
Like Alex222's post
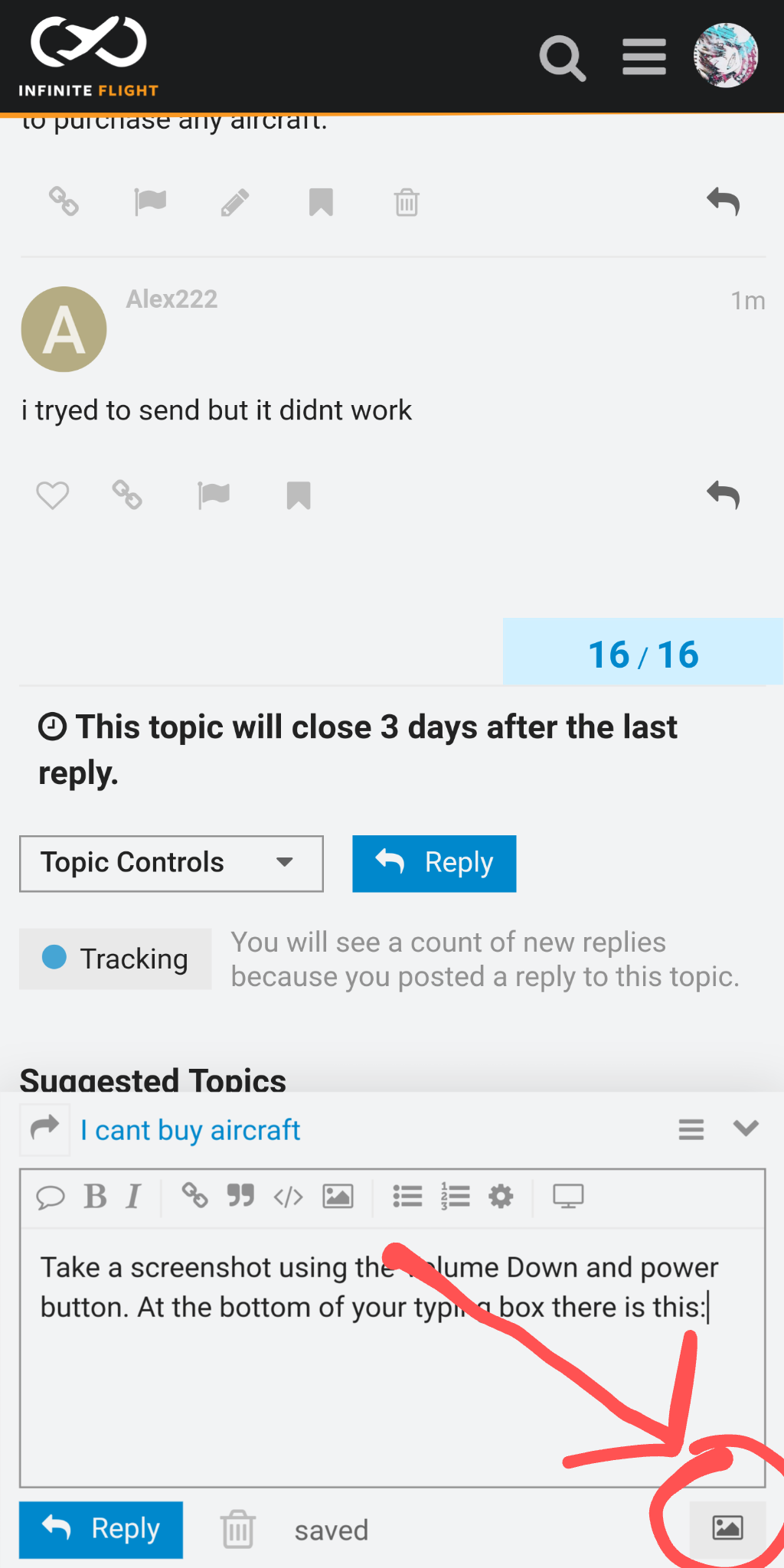point(53,495)
